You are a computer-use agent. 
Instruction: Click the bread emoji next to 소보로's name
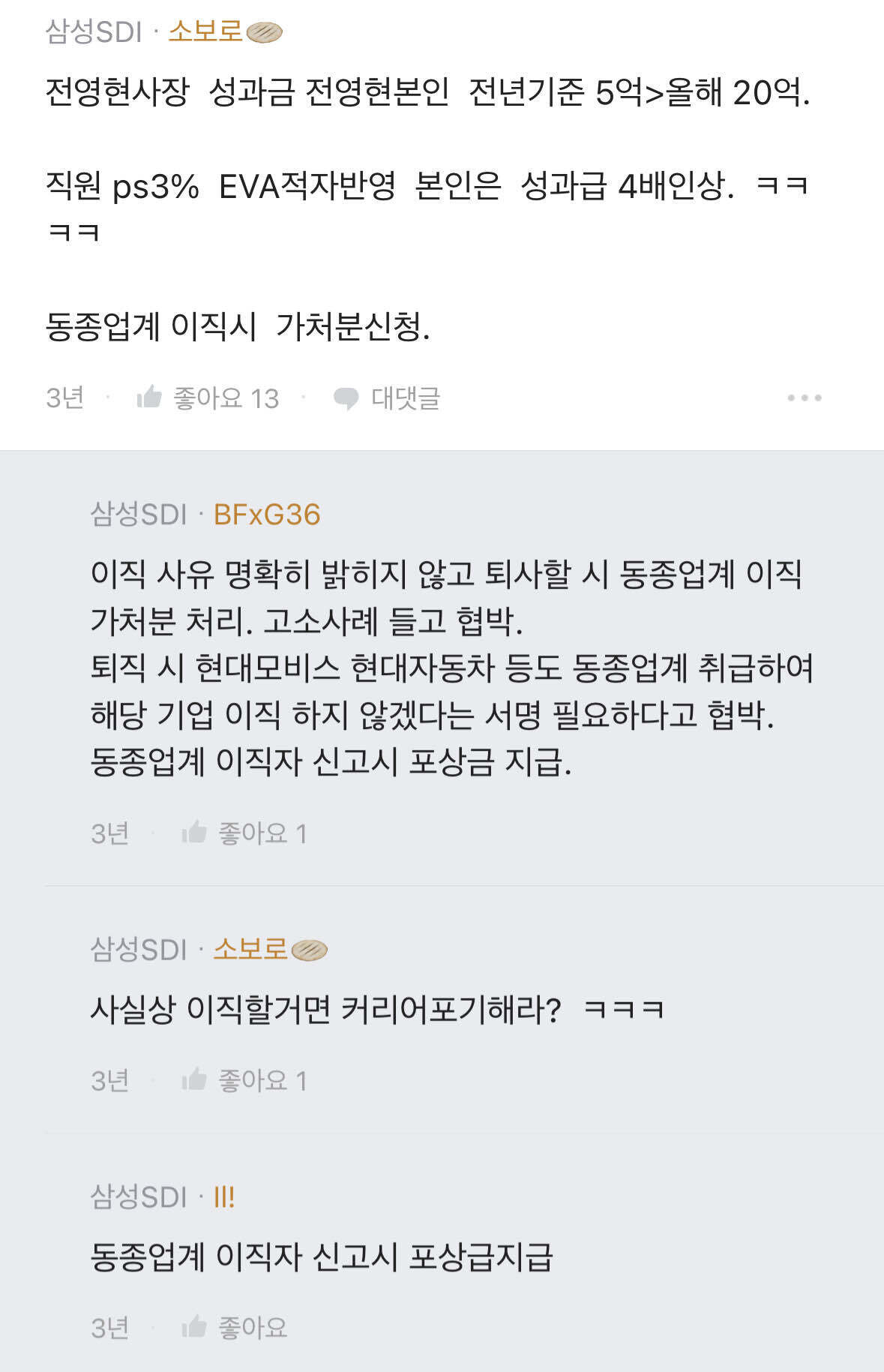click(262, 33)
